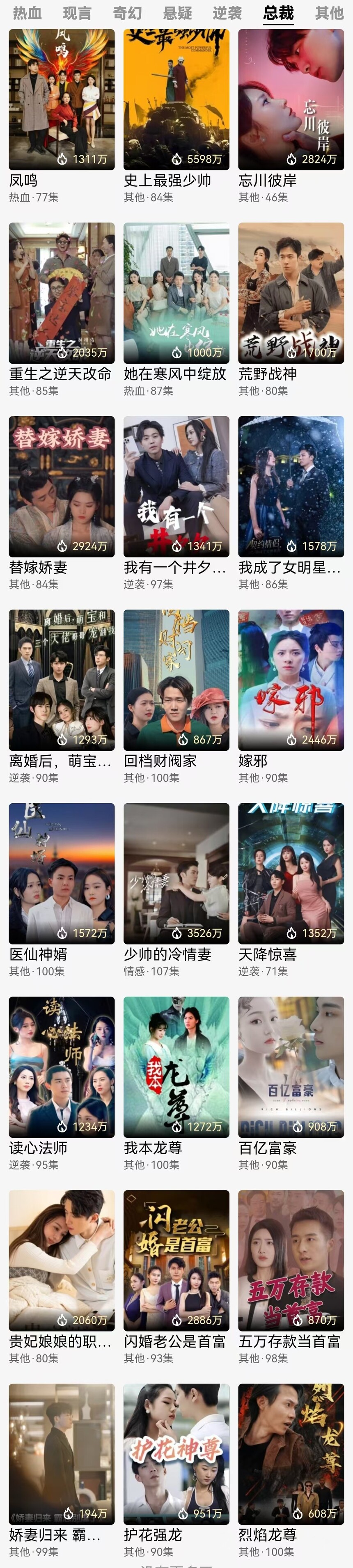This screenshot has height=1568, width=353.
Task: Tap the 她在寒风中绽放 poster
Action: (x=176, y=293)
